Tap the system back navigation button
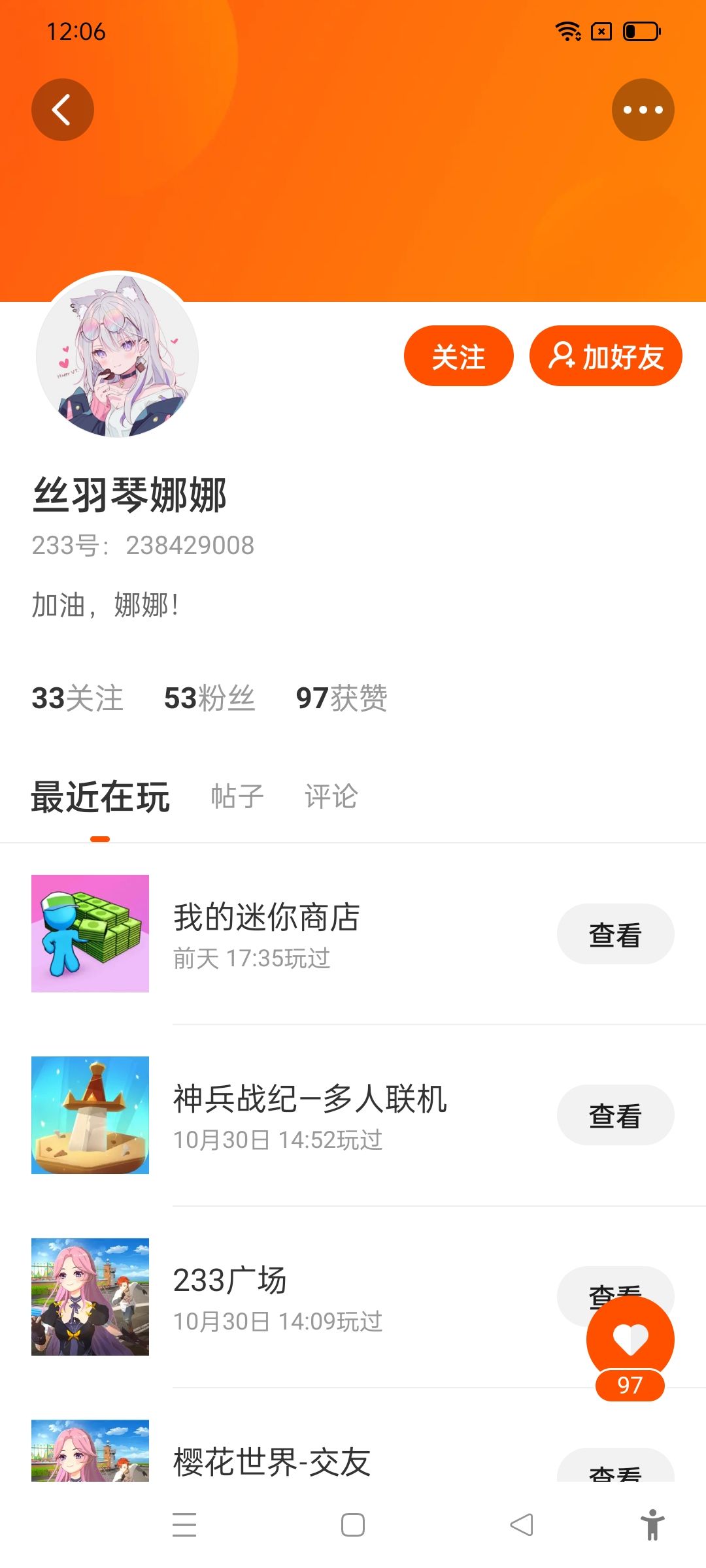Viewport: 706px width, 1568px height. pos(522,1525)
